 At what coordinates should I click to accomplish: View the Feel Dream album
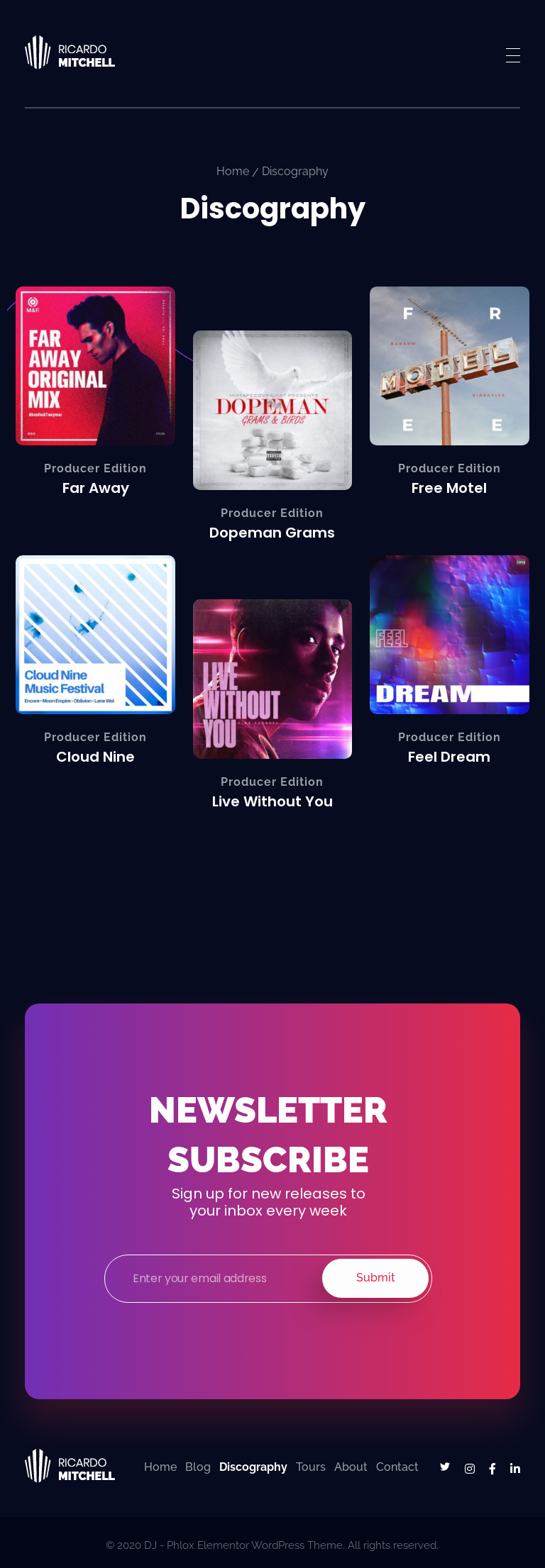(x=449, y=635)
